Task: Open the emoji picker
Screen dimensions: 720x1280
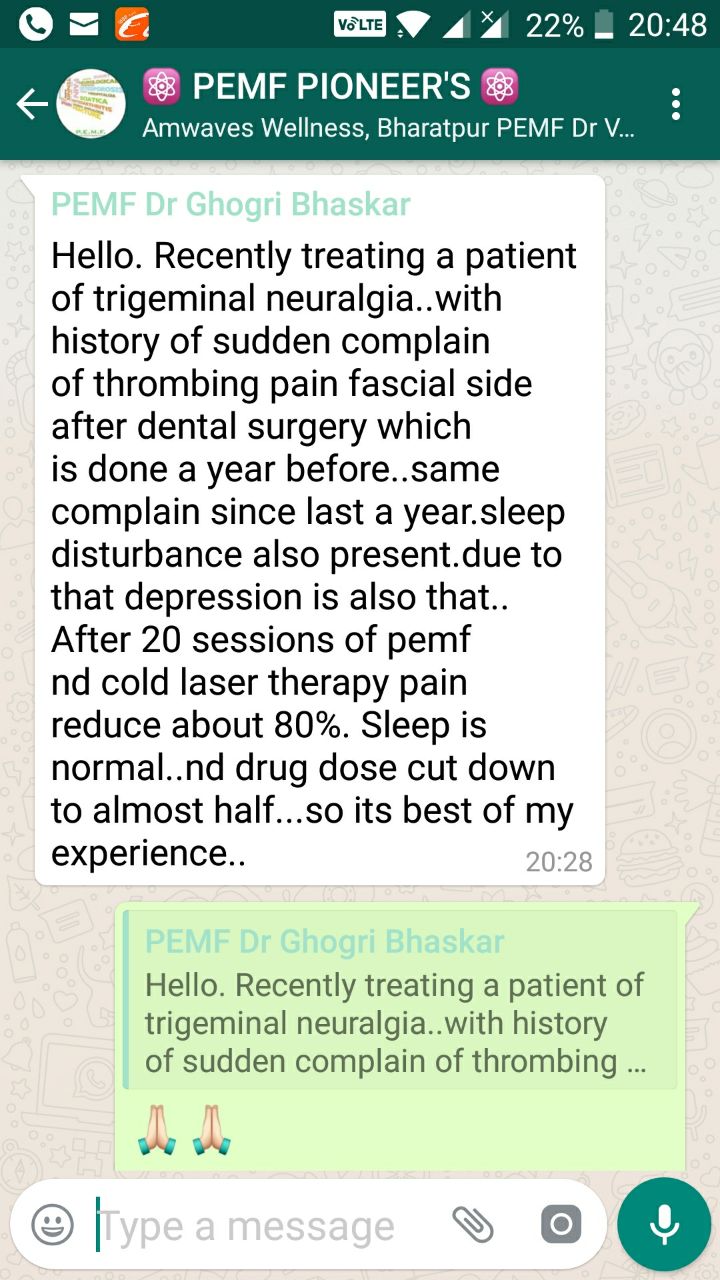Action: (52, 1225)
